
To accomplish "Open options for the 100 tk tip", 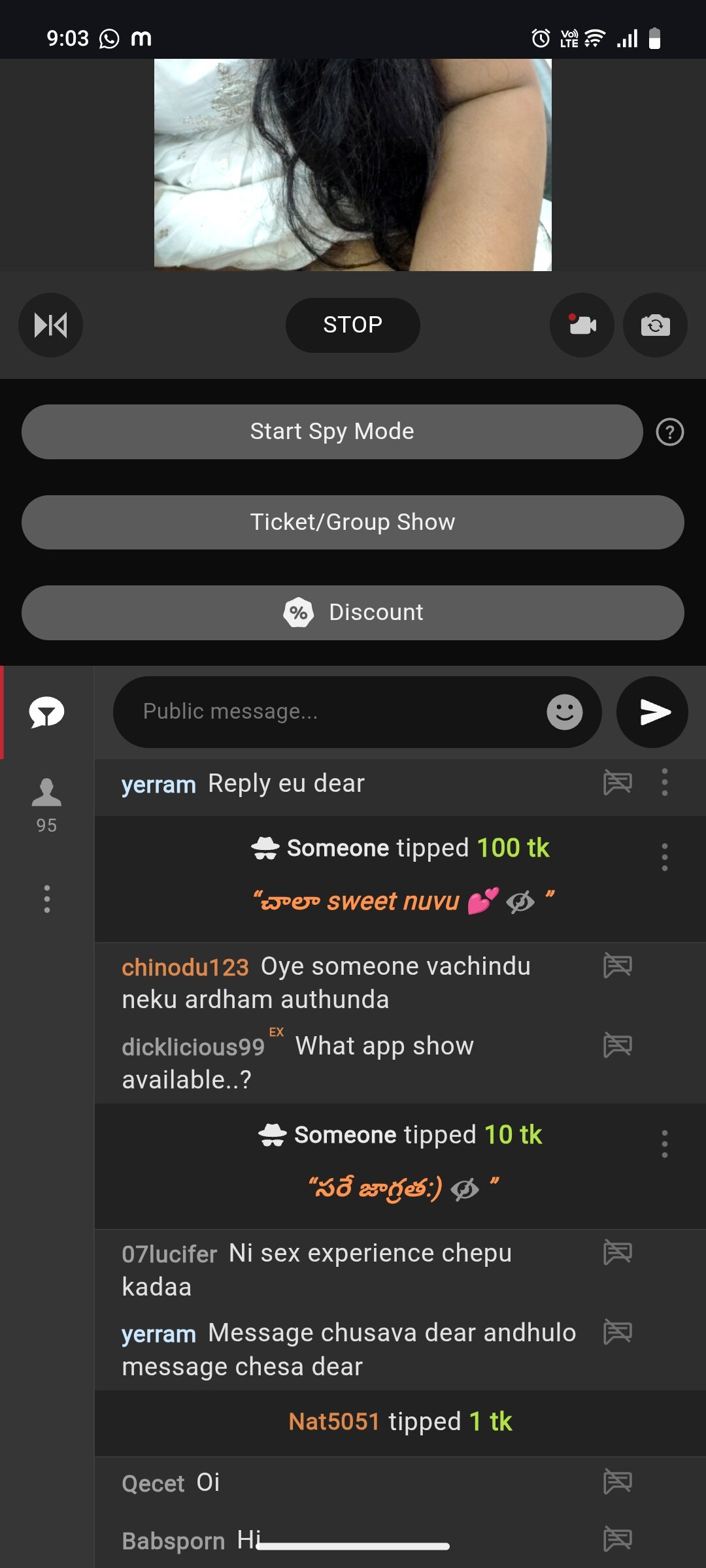I will [665, 857].
